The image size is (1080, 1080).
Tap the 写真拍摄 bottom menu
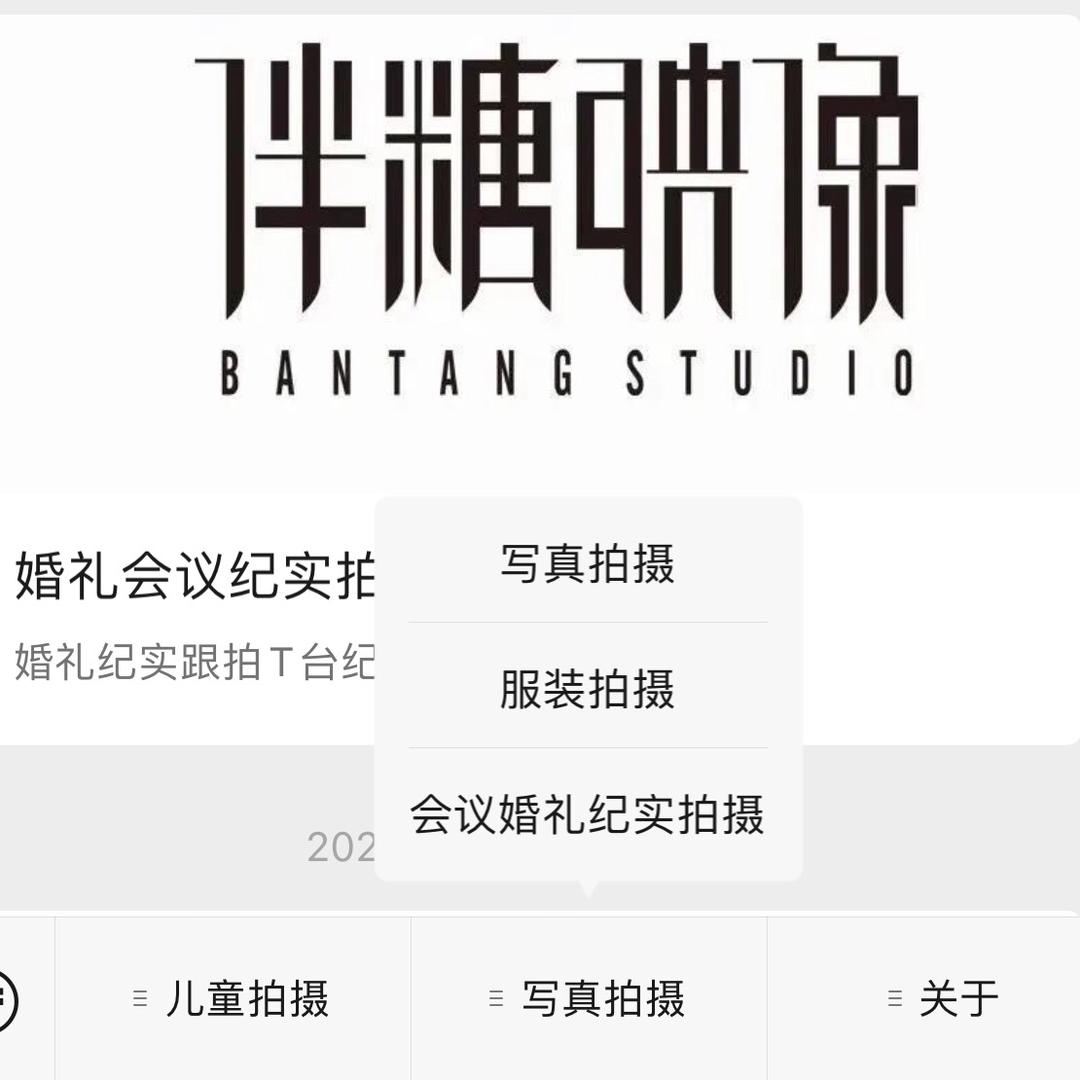(x=588, y=998)
